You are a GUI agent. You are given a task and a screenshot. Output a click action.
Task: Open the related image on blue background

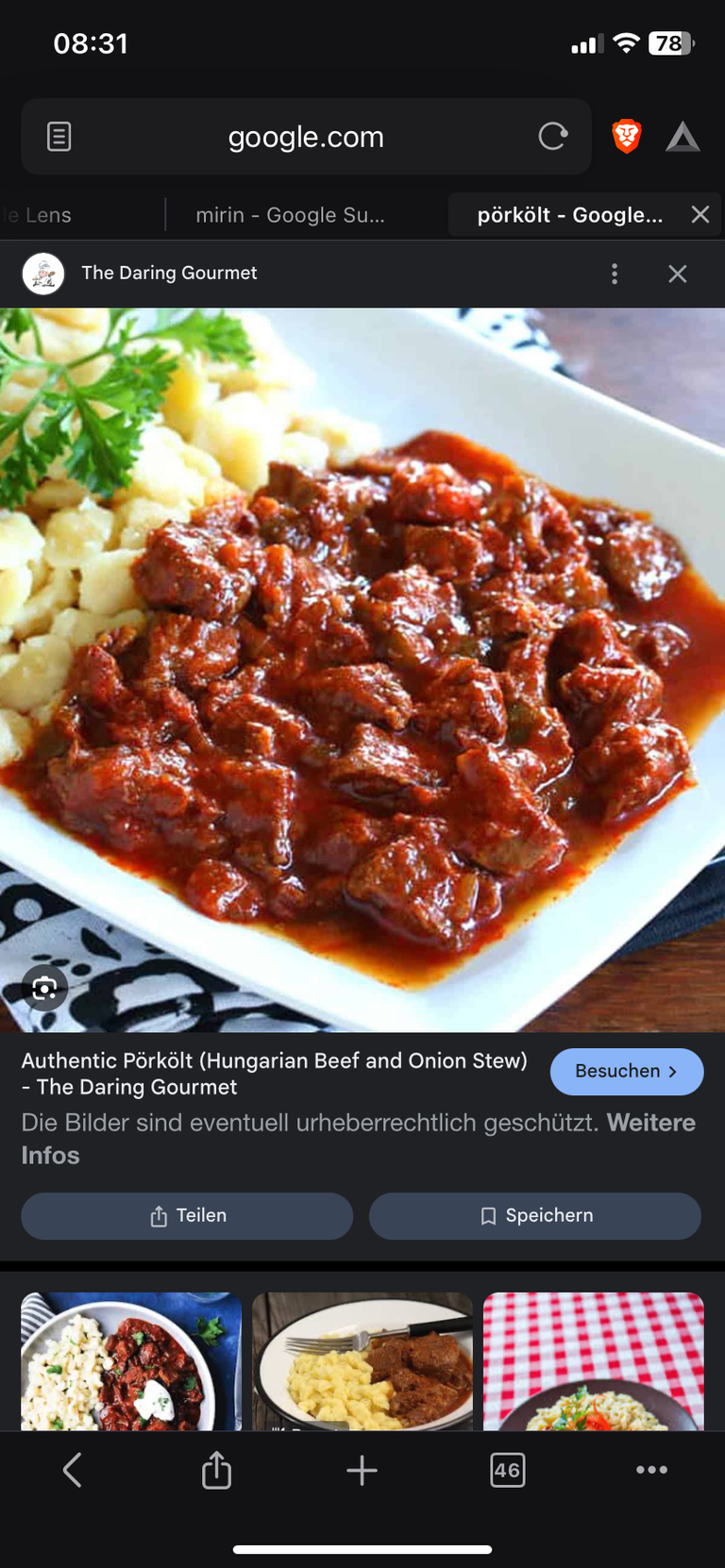(x=131, y=1361)
